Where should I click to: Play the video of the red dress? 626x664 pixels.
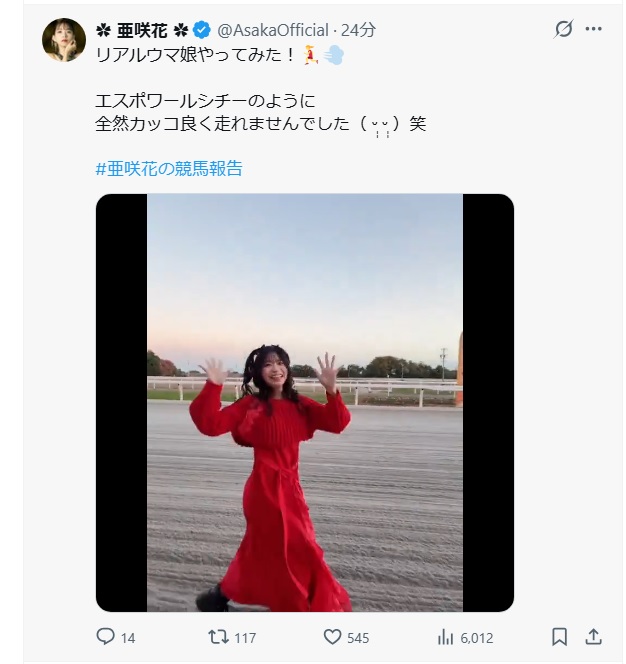click(304, 402)
